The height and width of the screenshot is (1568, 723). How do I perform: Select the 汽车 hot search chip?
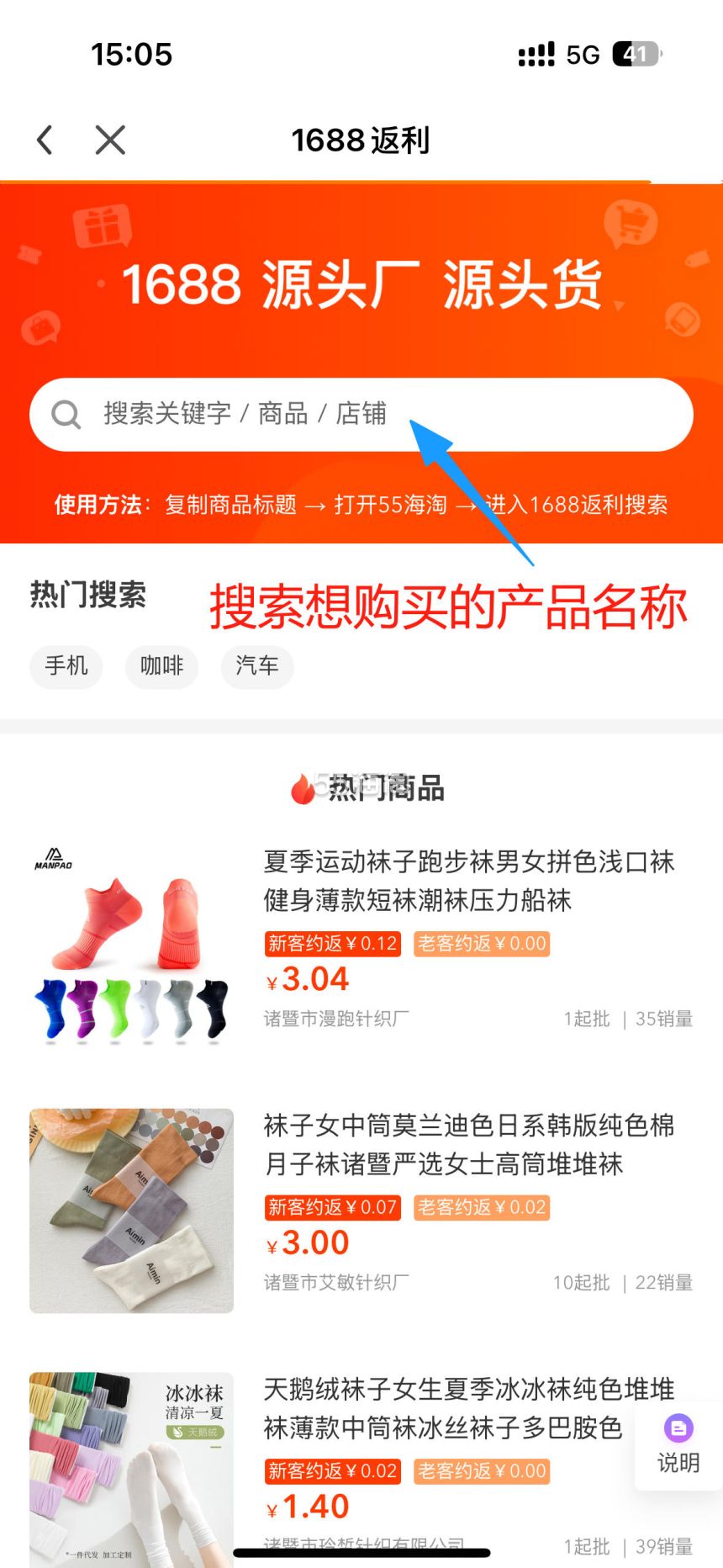[257, 666]
